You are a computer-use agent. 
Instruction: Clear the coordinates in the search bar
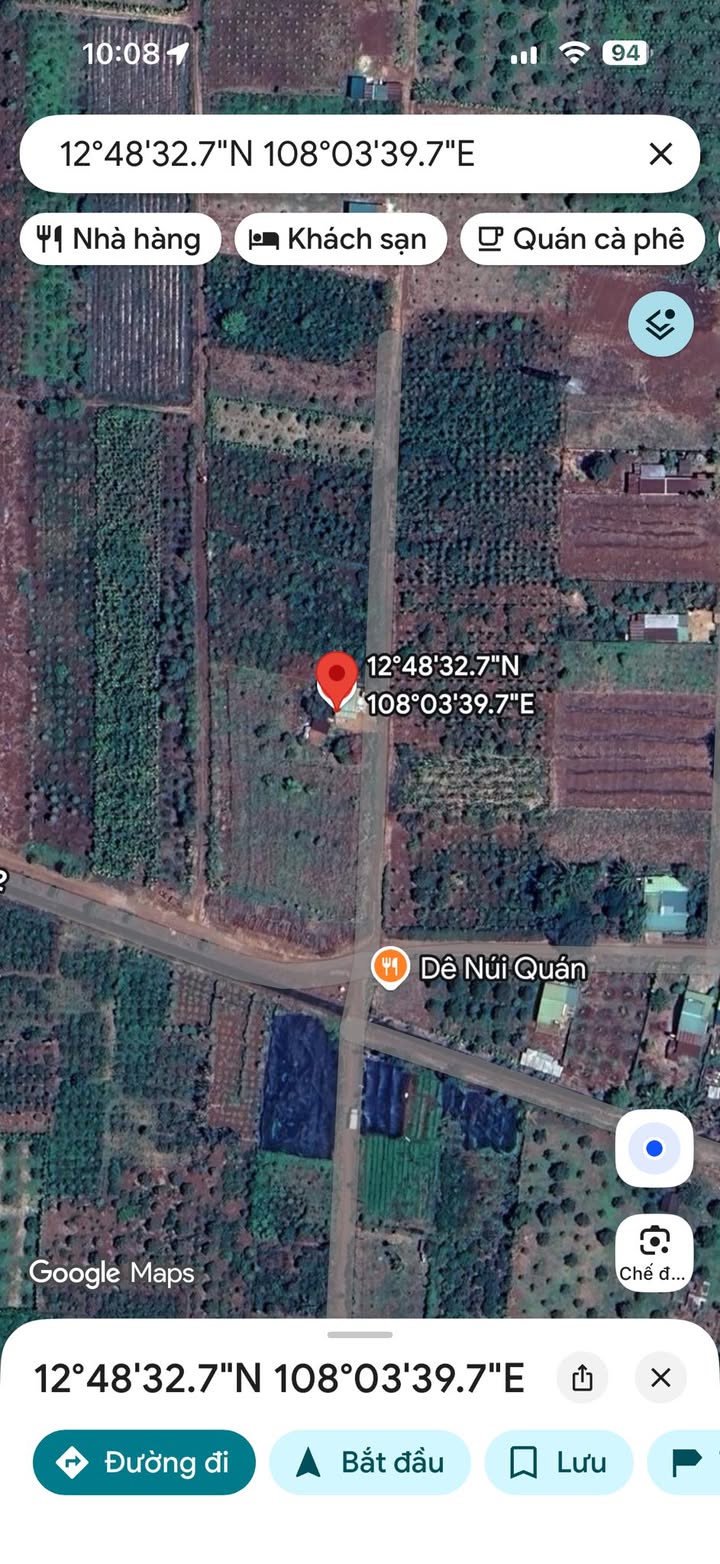pos(660,154)
